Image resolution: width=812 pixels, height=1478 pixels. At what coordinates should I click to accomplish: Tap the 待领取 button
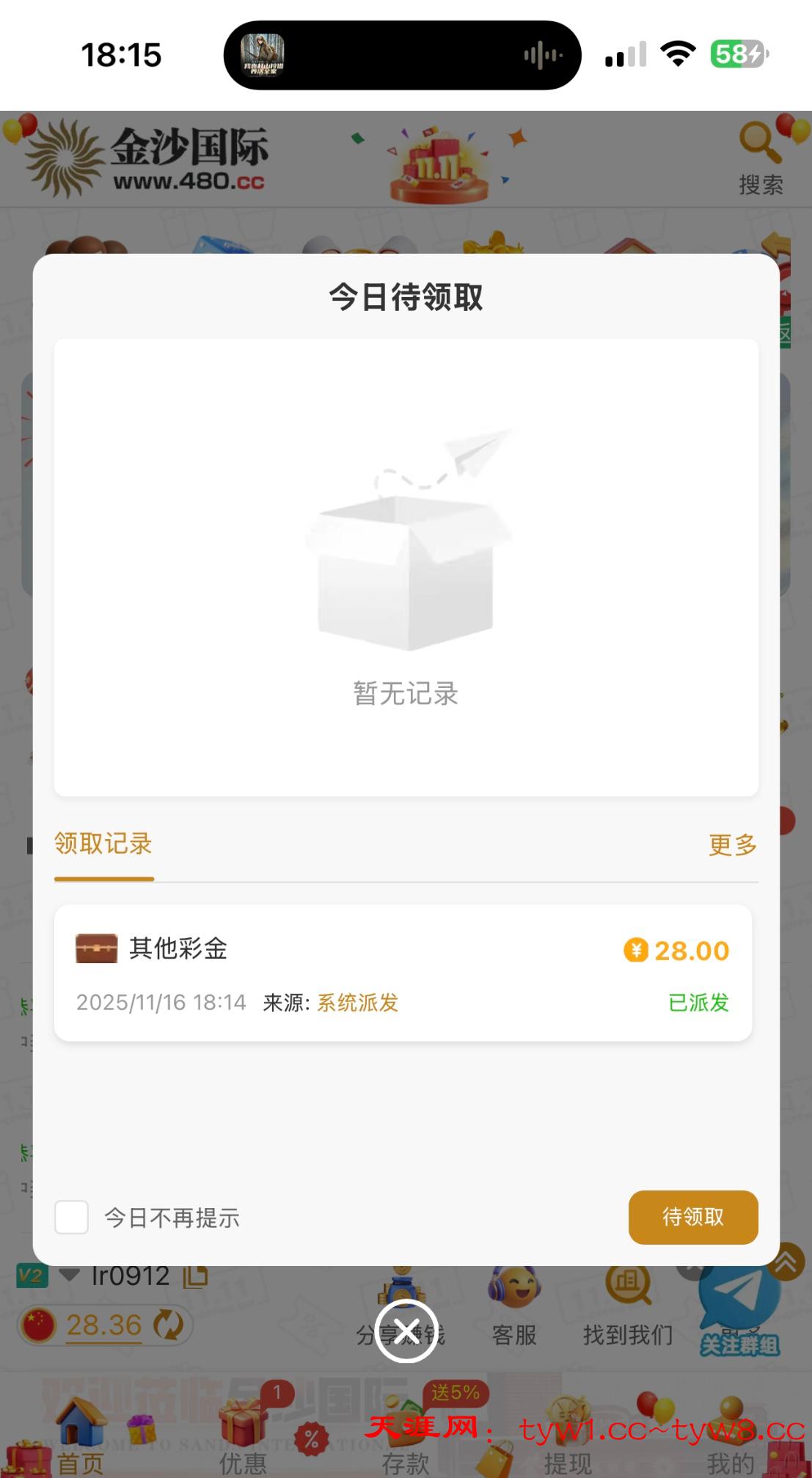pos(692,1217)
